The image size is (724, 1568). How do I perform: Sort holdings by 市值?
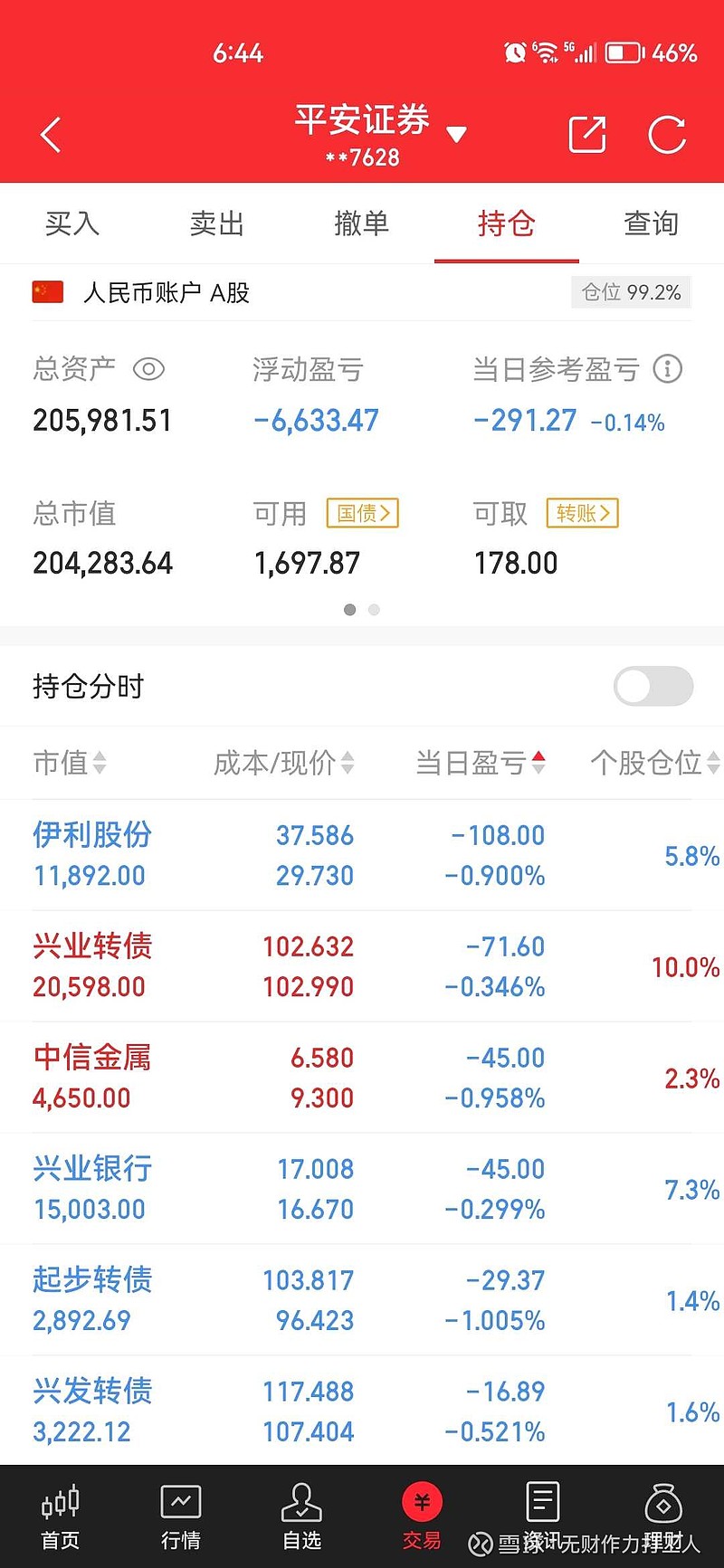point(70,763)
